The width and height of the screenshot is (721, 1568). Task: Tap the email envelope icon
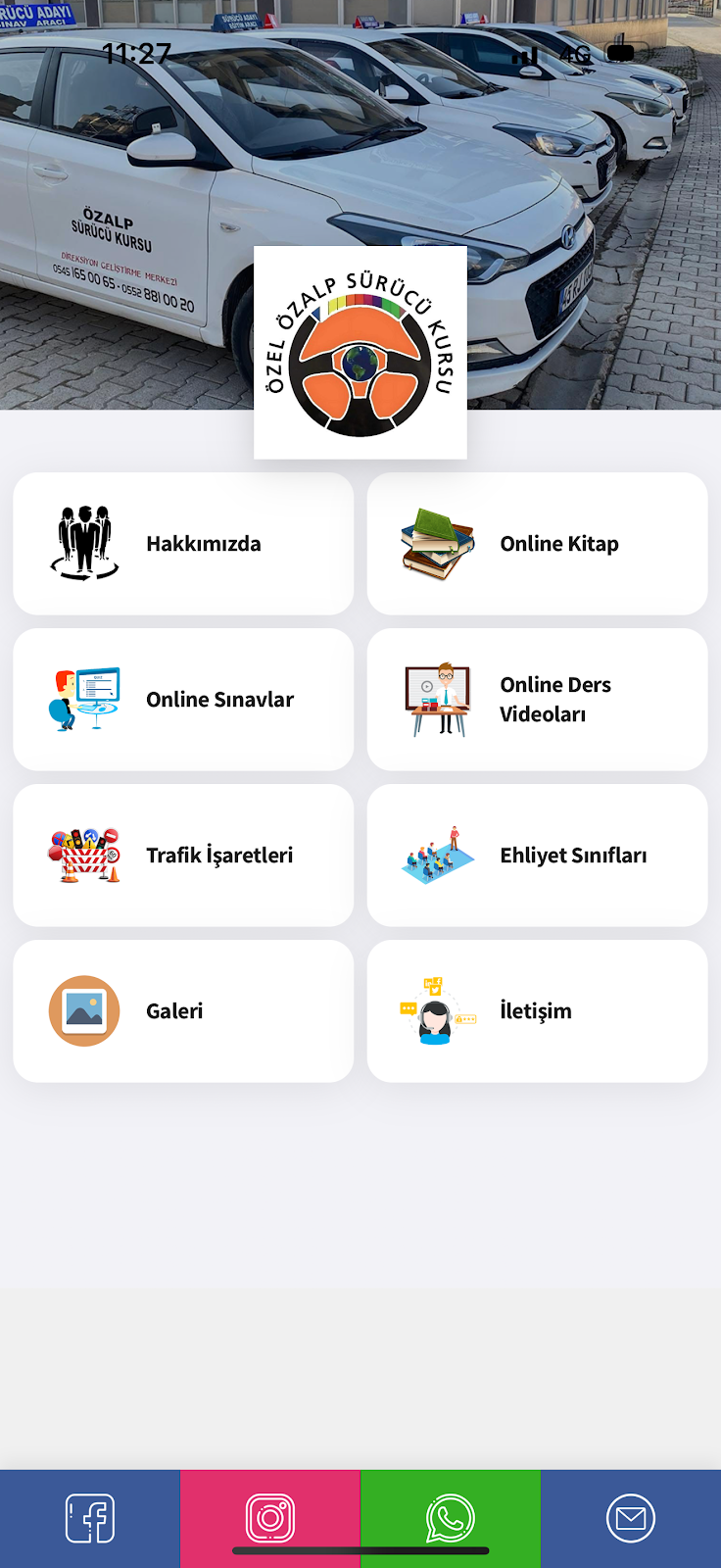pyautogui.click(x=630, y=1518)
